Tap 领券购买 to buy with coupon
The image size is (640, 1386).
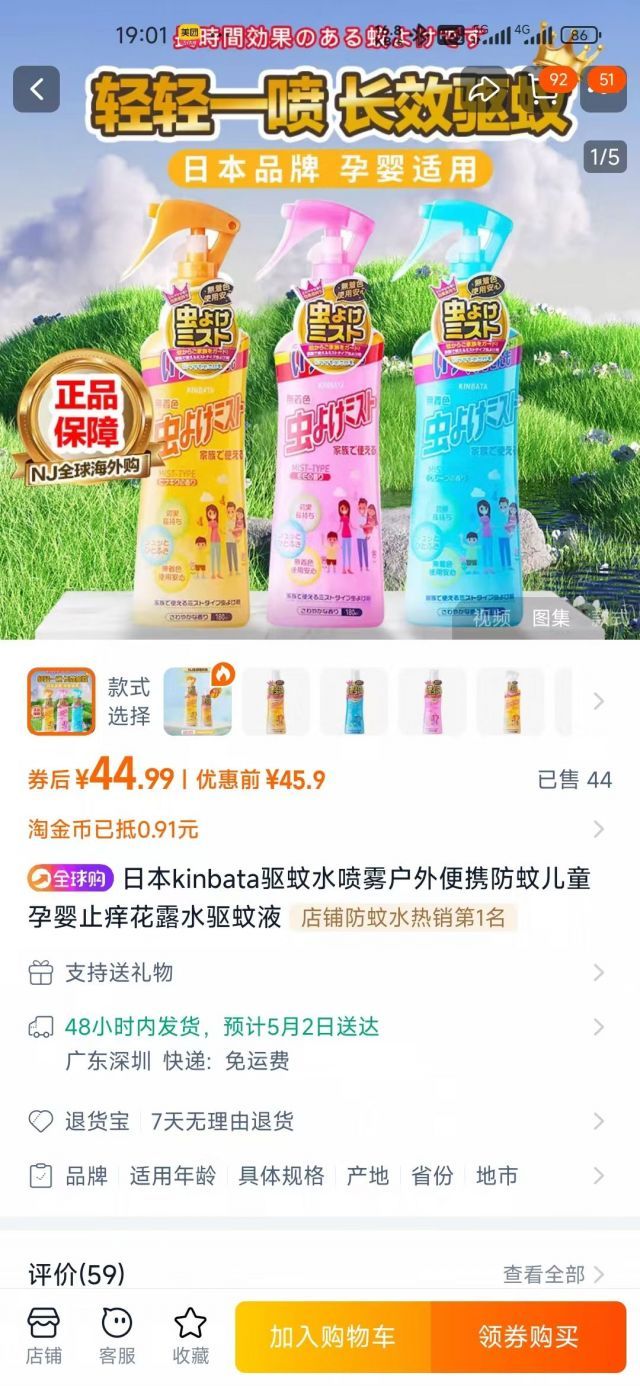pyautogui.click(x=528, y=1337)
